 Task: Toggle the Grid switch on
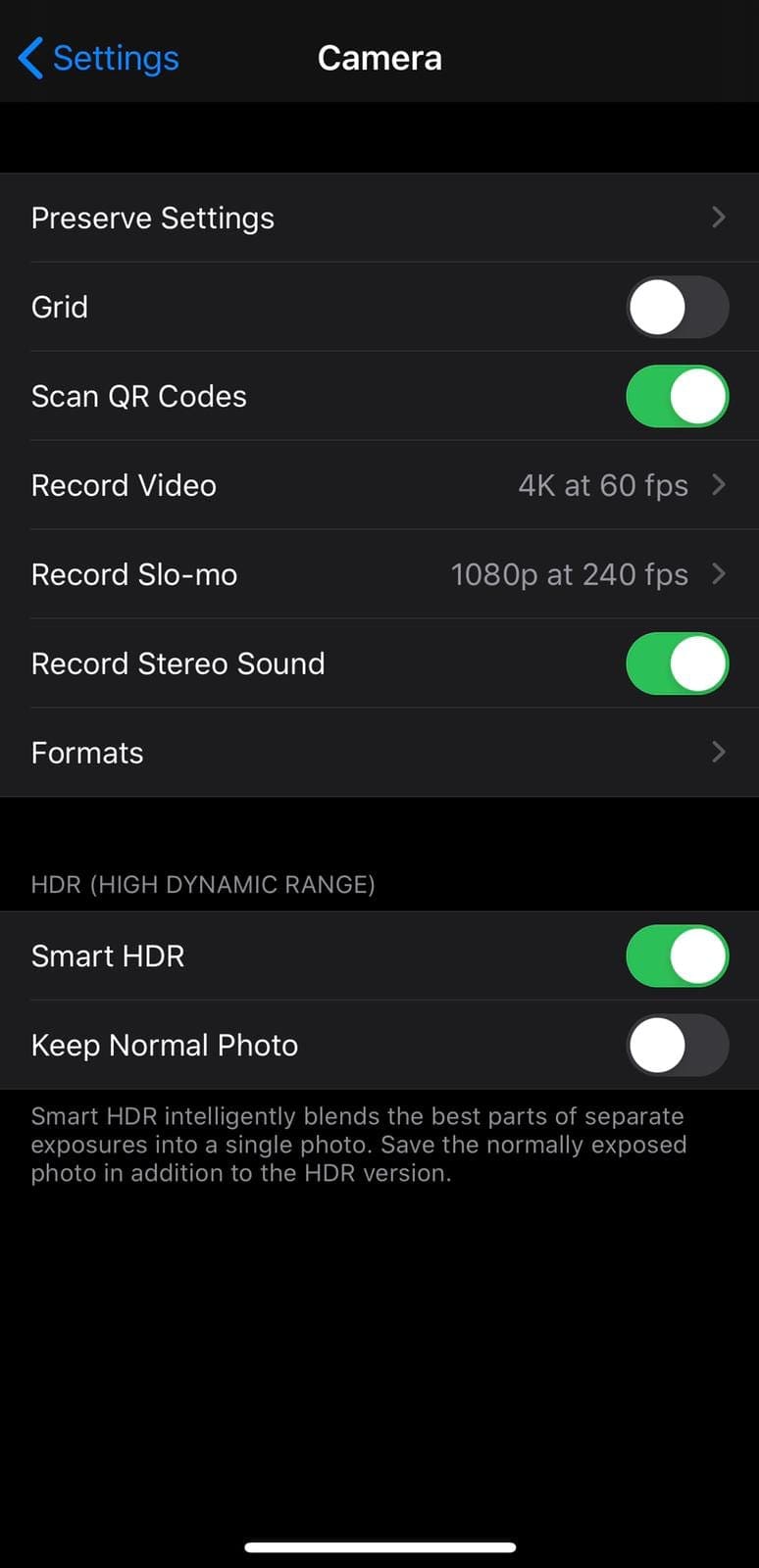tap(678, 307)
